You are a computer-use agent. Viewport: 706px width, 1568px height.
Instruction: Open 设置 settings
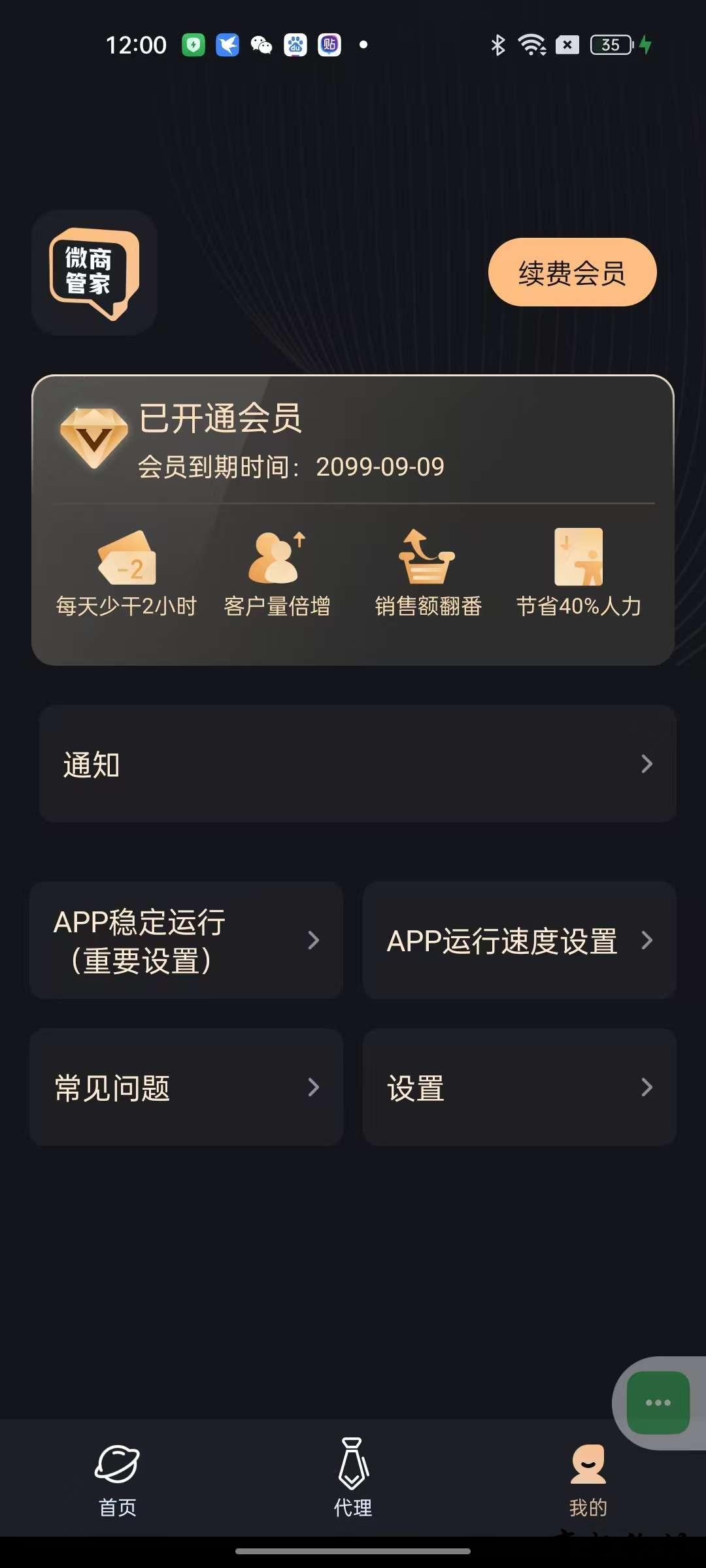click(519, 1087)
